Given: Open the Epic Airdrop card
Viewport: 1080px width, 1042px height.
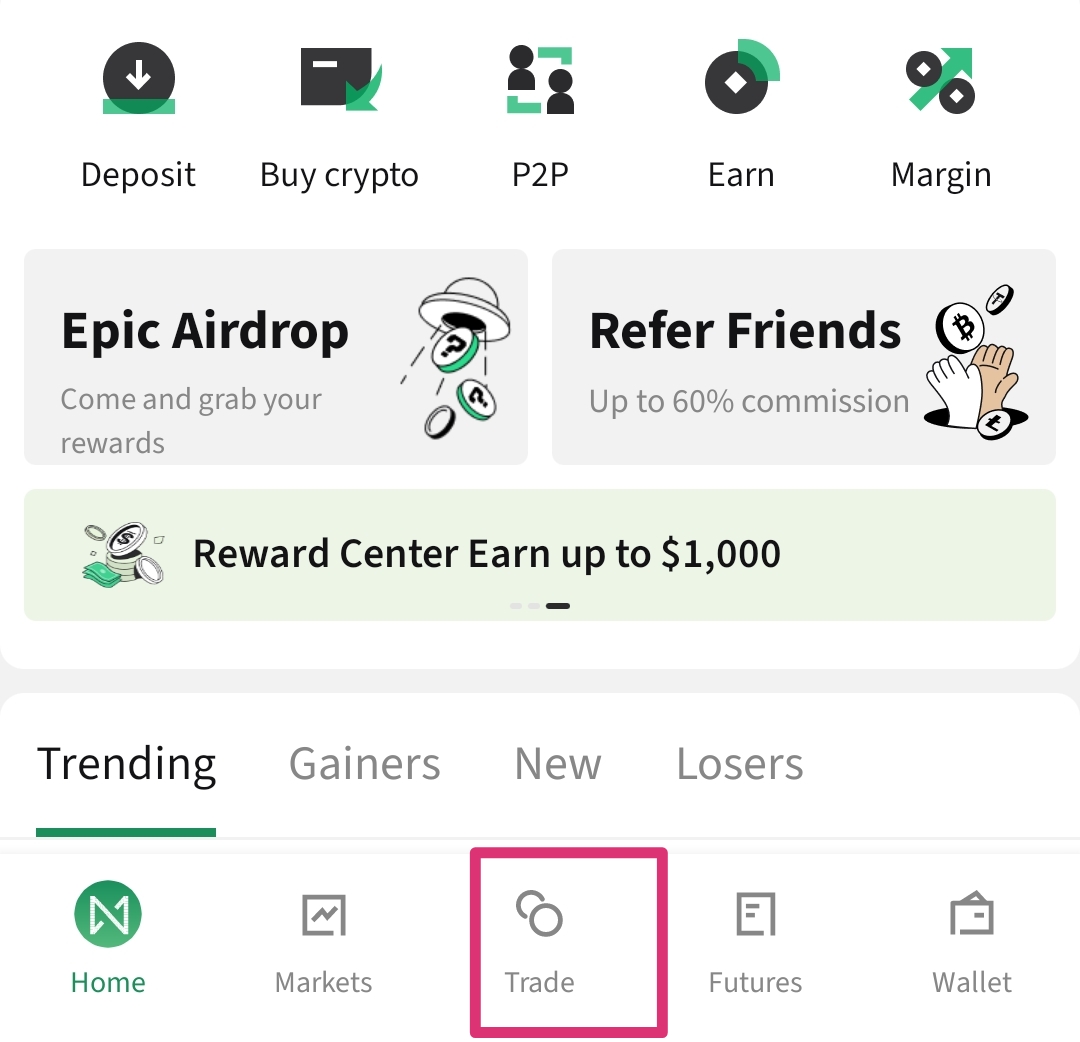Looking at the screenshot, I should tap(276, 357).
